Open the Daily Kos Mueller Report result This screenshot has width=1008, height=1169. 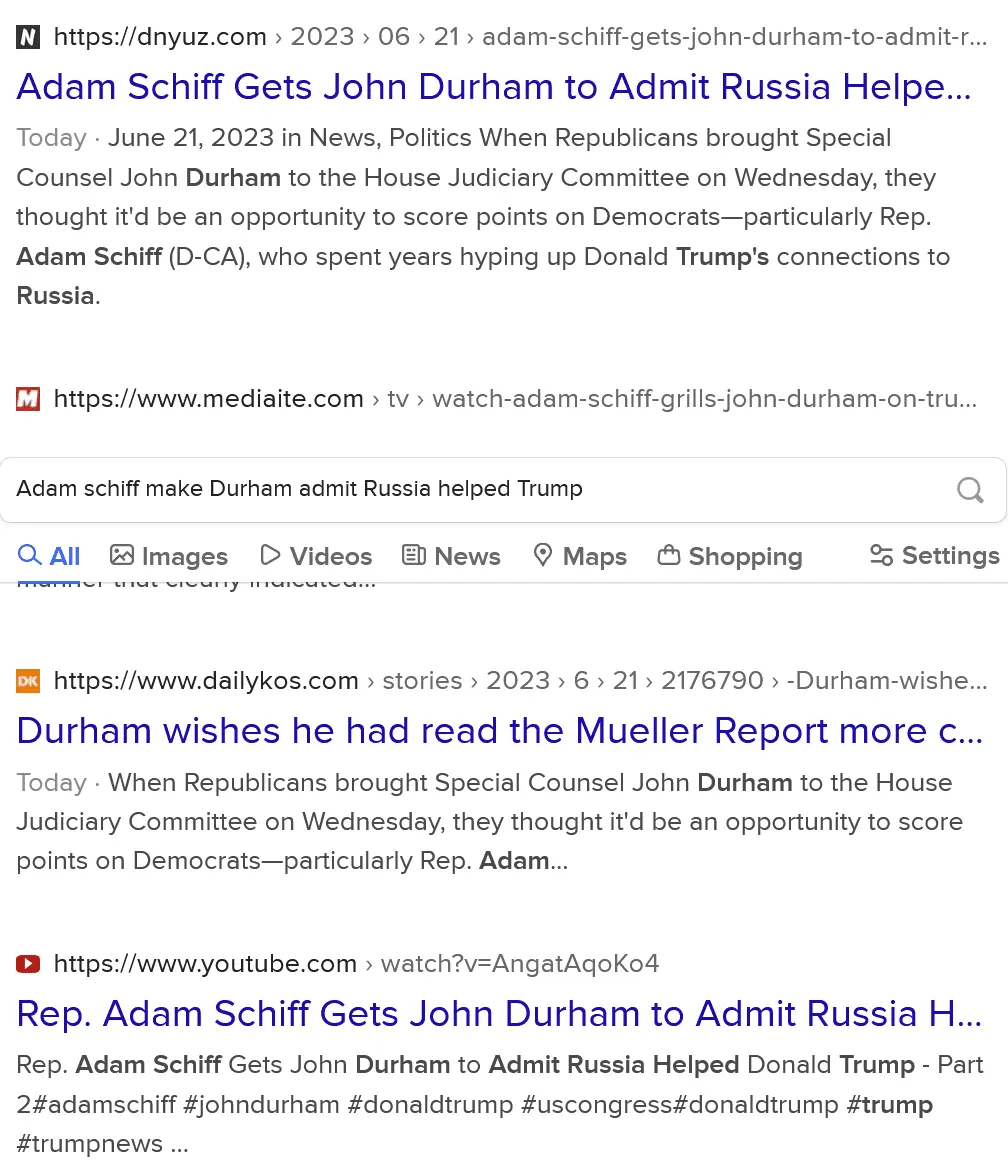pos(500,731)
